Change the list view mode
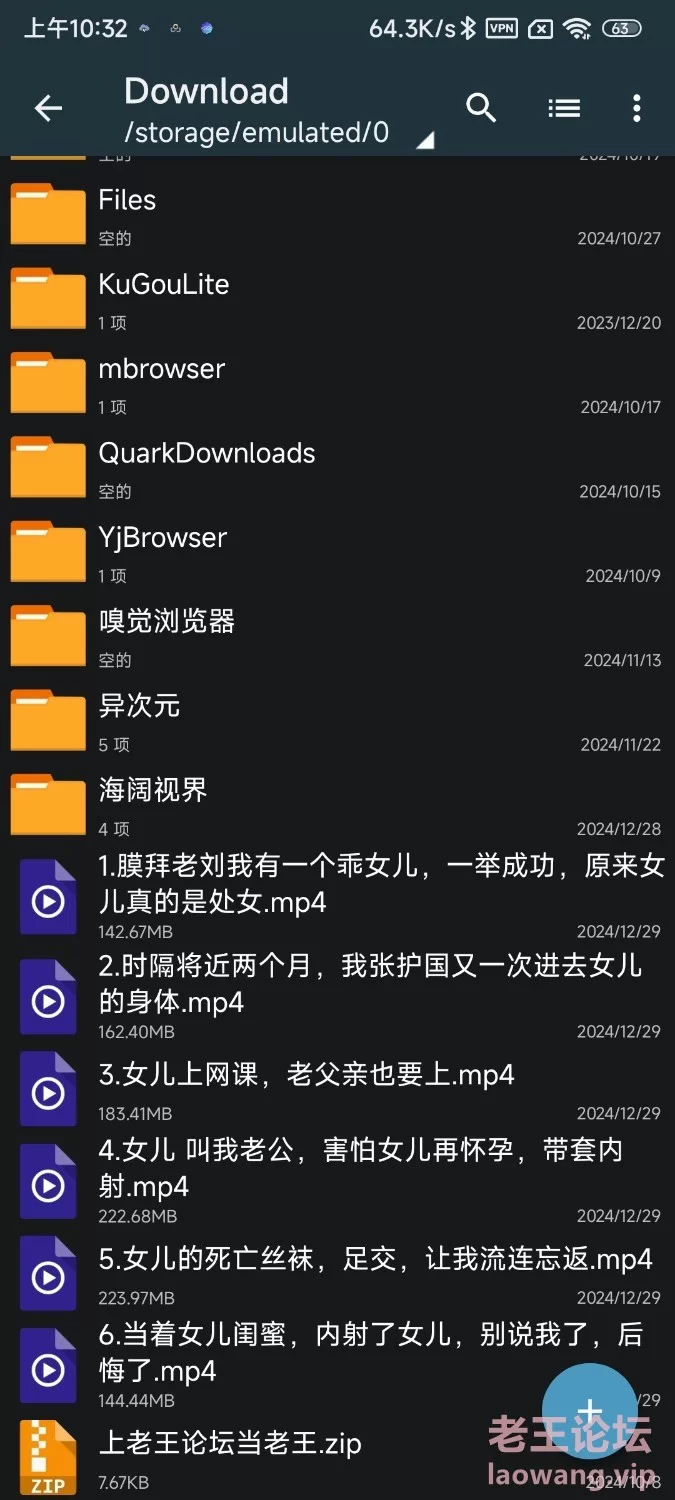This screenshot has width=675, height=1500. click(564, 108)
